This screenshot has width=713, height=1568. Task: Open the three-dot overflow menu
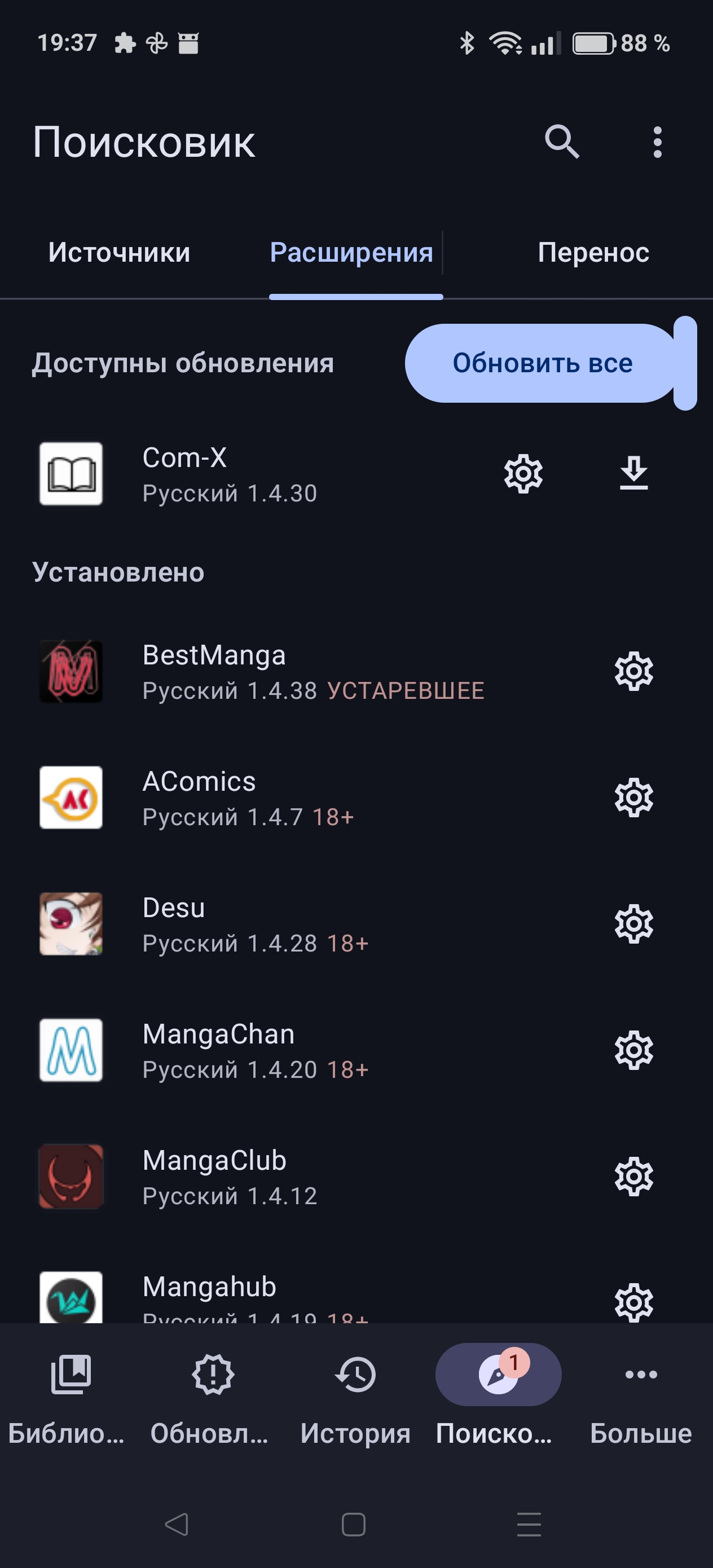(657, 143)
